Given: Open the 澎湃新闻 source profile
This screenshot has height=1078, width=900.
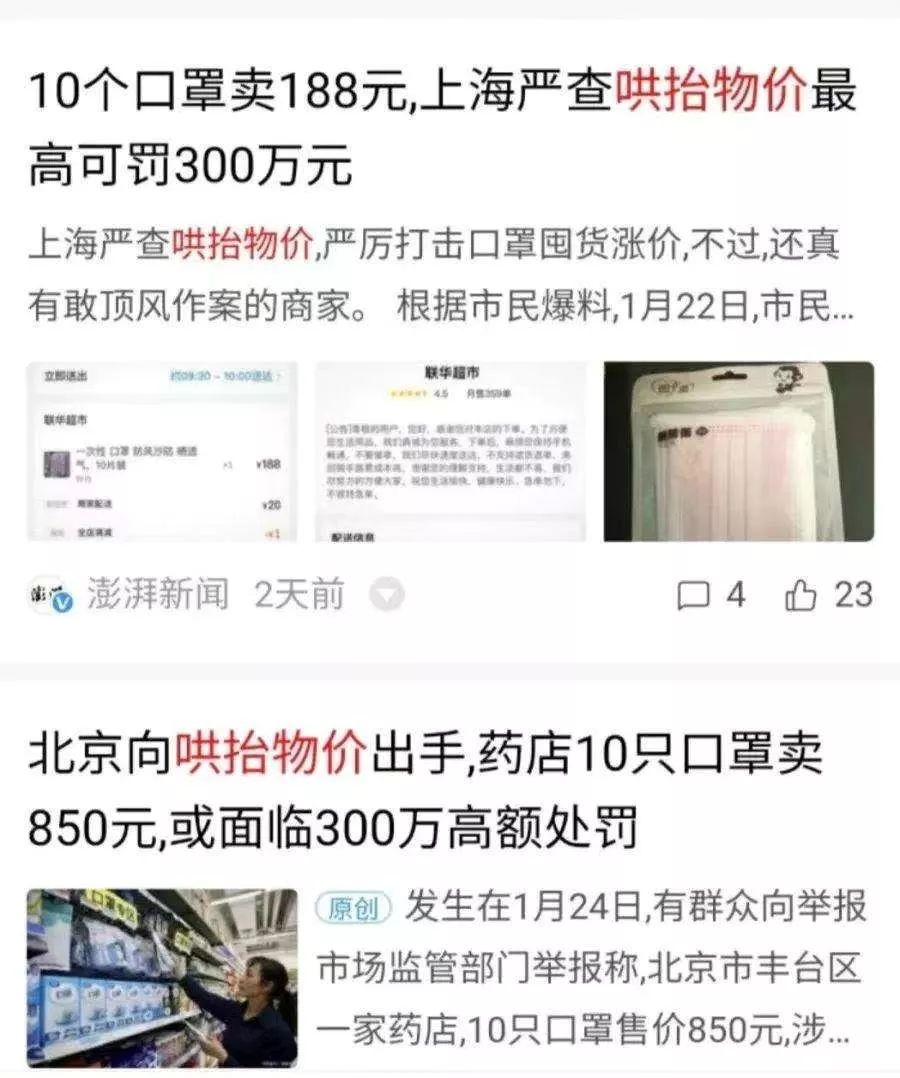Looking at the screenshot, I should (130, 596).
